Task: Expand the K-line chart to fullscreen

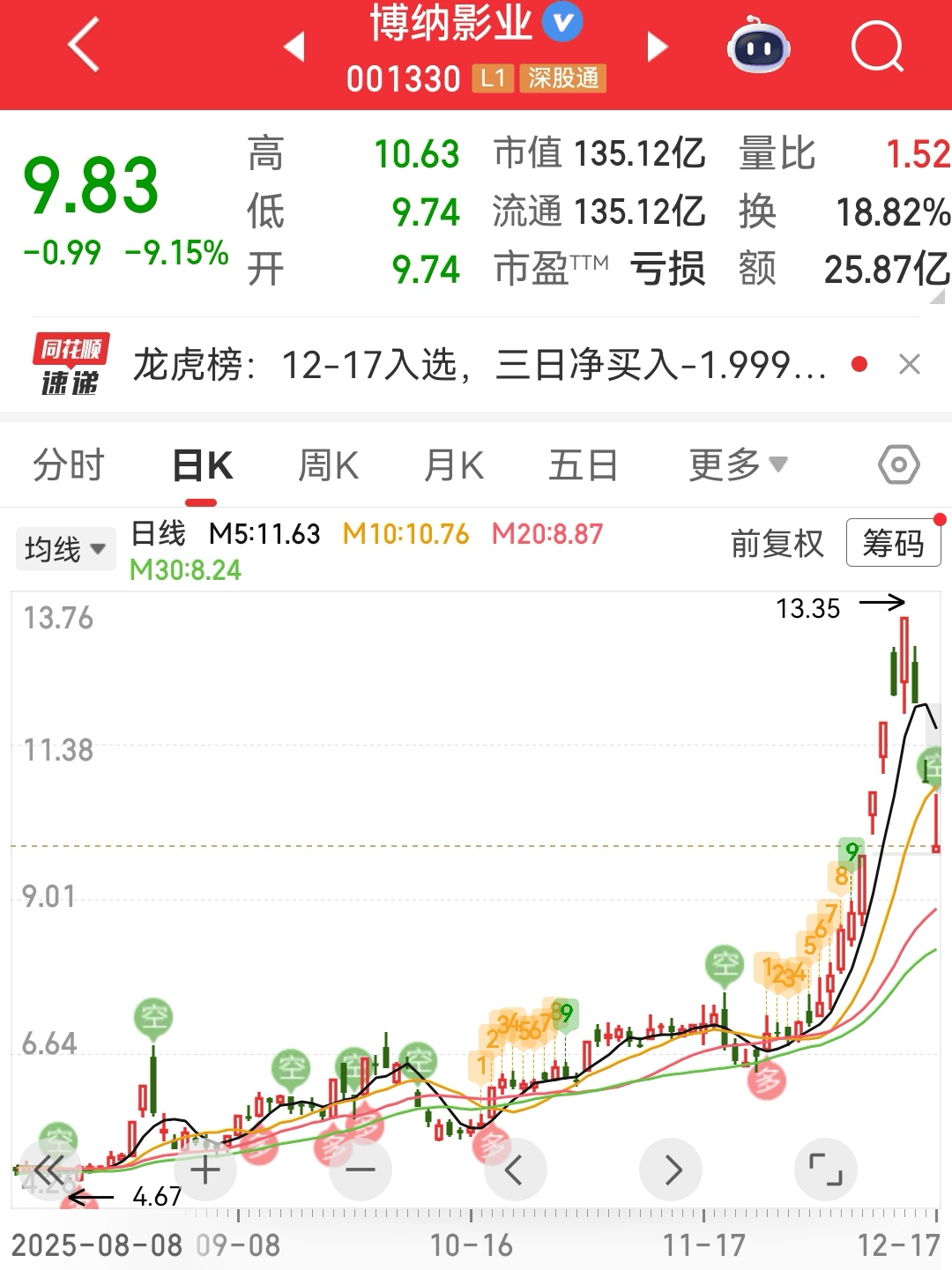Action: pyautogui.click(x=825, y=1170)
